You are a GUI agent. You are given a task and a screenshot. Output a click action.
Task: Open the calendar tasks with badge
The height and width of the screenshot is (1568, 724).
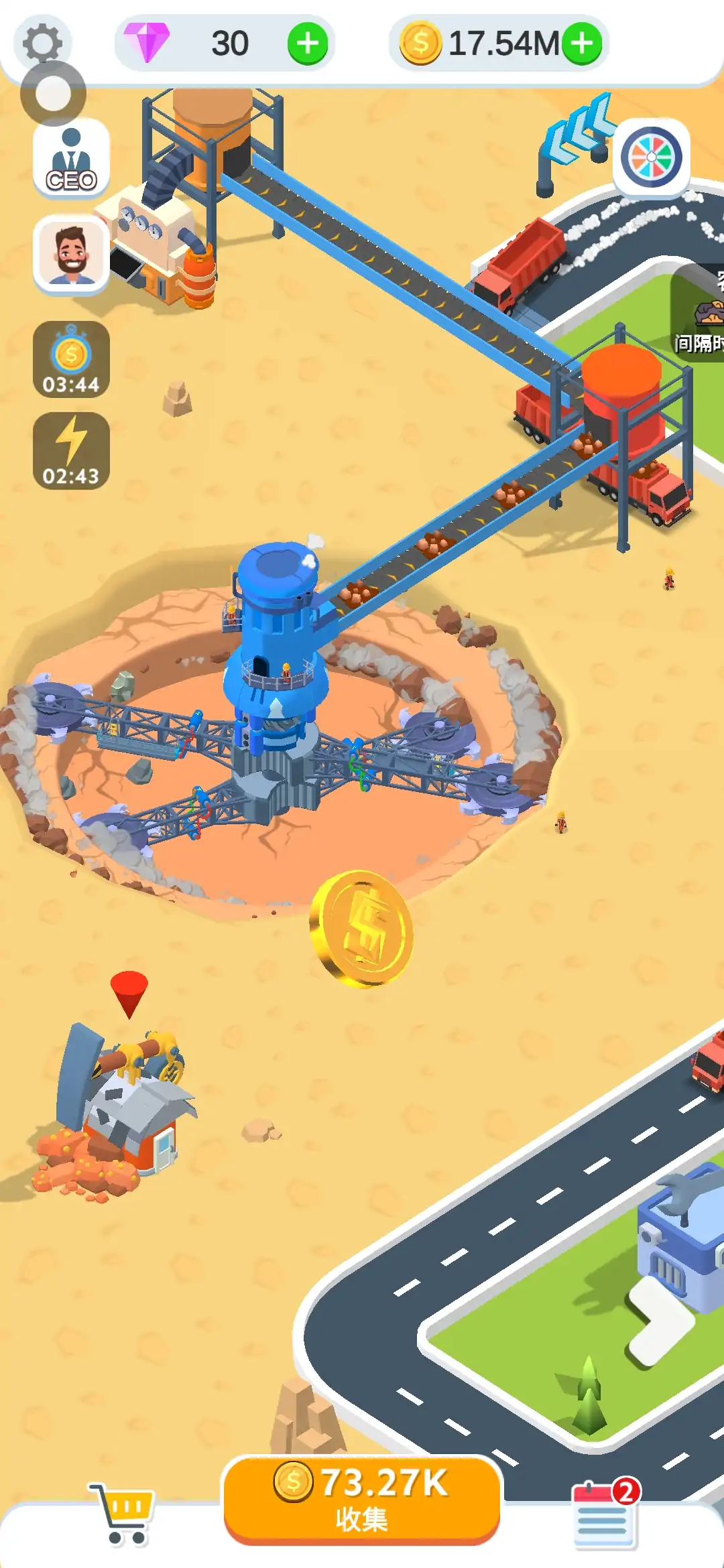click(603, 1514)
